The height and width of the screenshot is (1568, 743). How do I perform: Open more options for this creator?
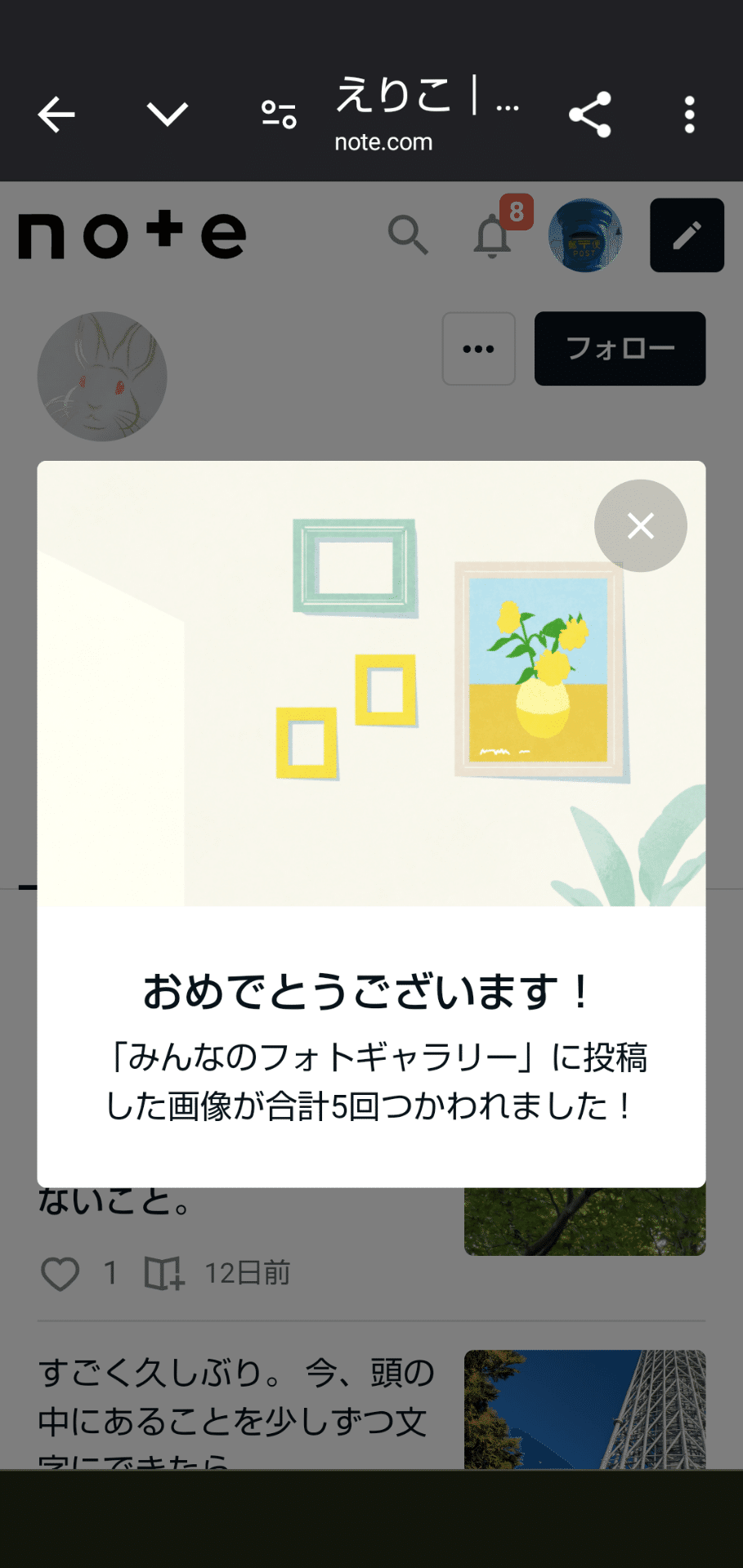tap(478, 349)
